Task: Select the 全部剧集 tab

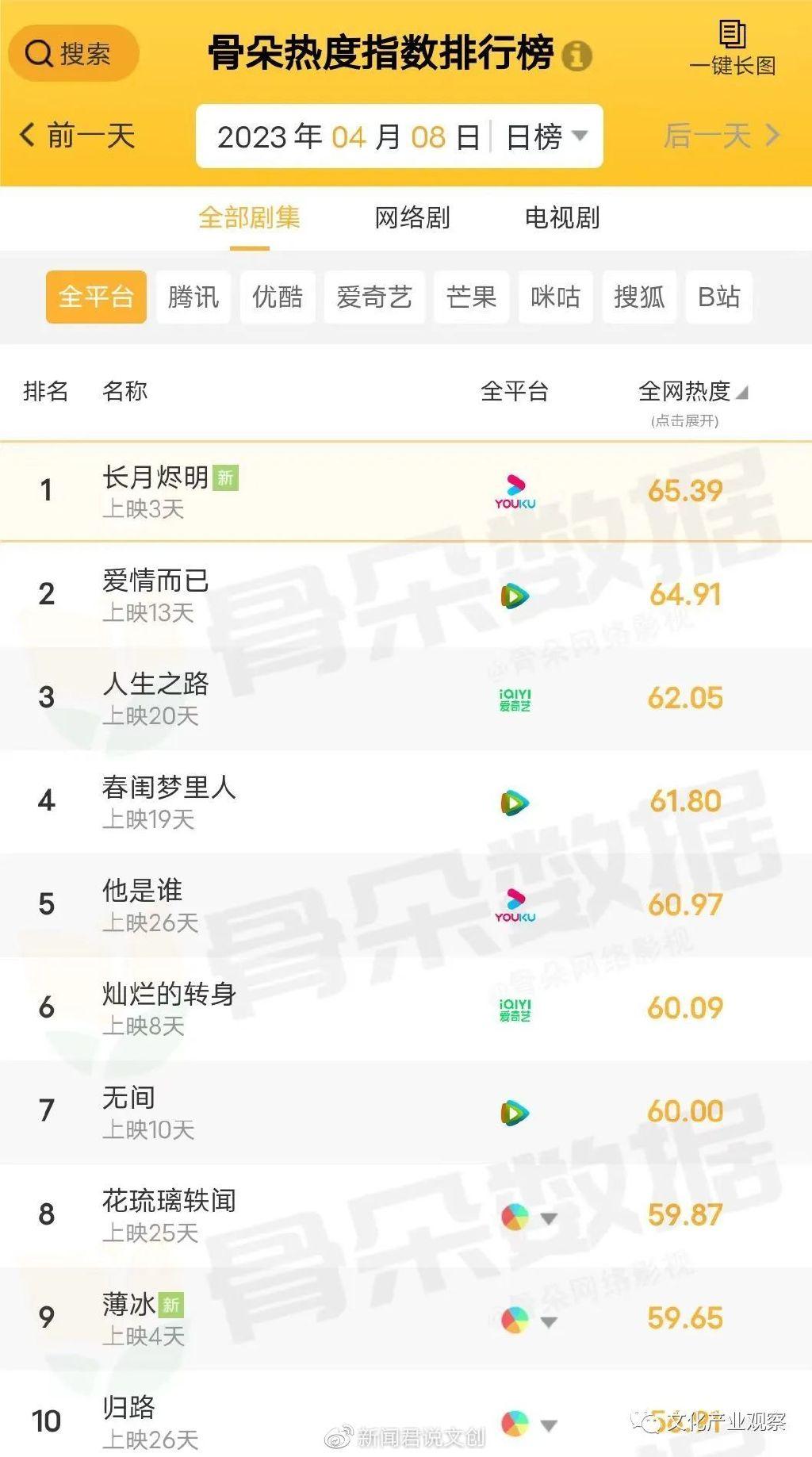Action: (249, 217)
